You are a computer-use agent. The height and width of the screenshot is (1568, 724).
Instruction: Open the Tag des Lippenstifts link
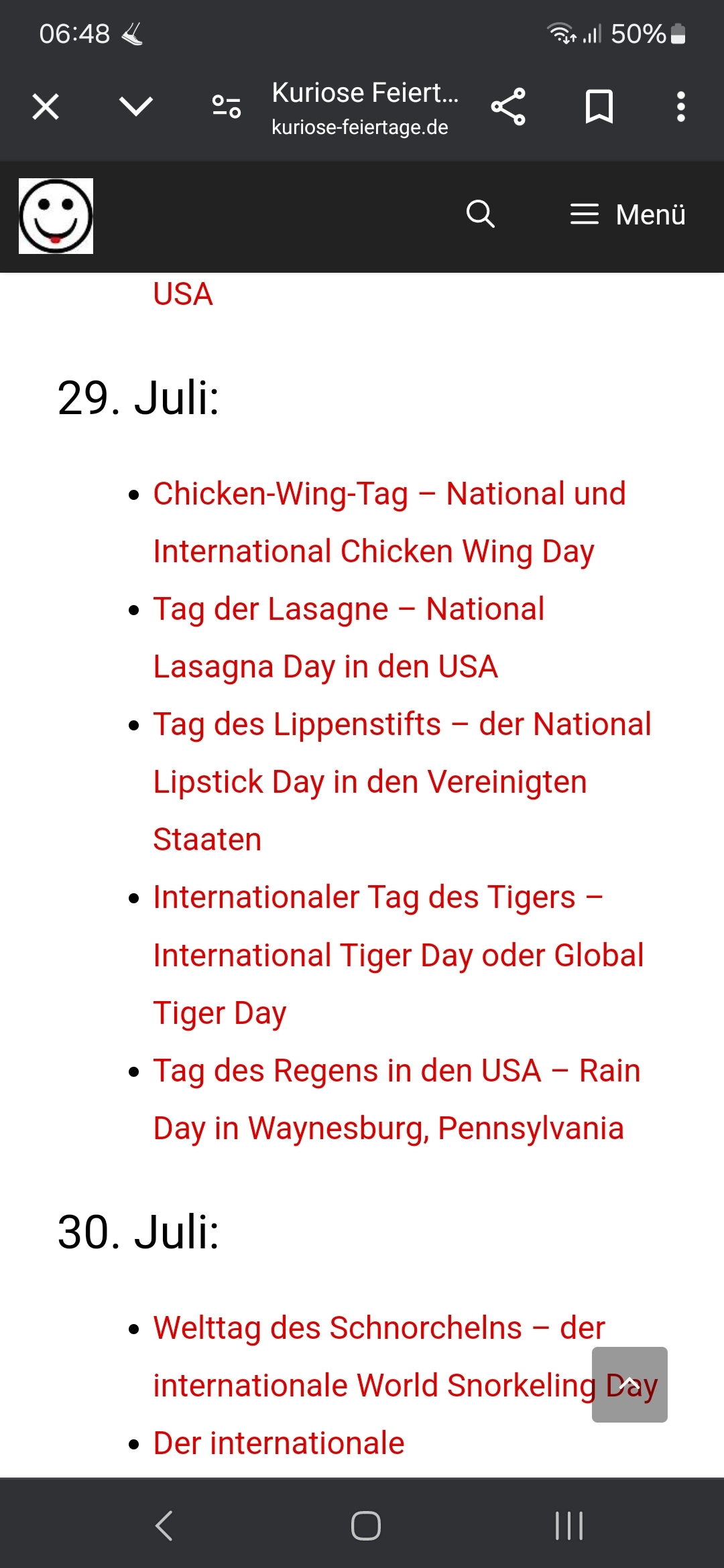tap(402, 782)
